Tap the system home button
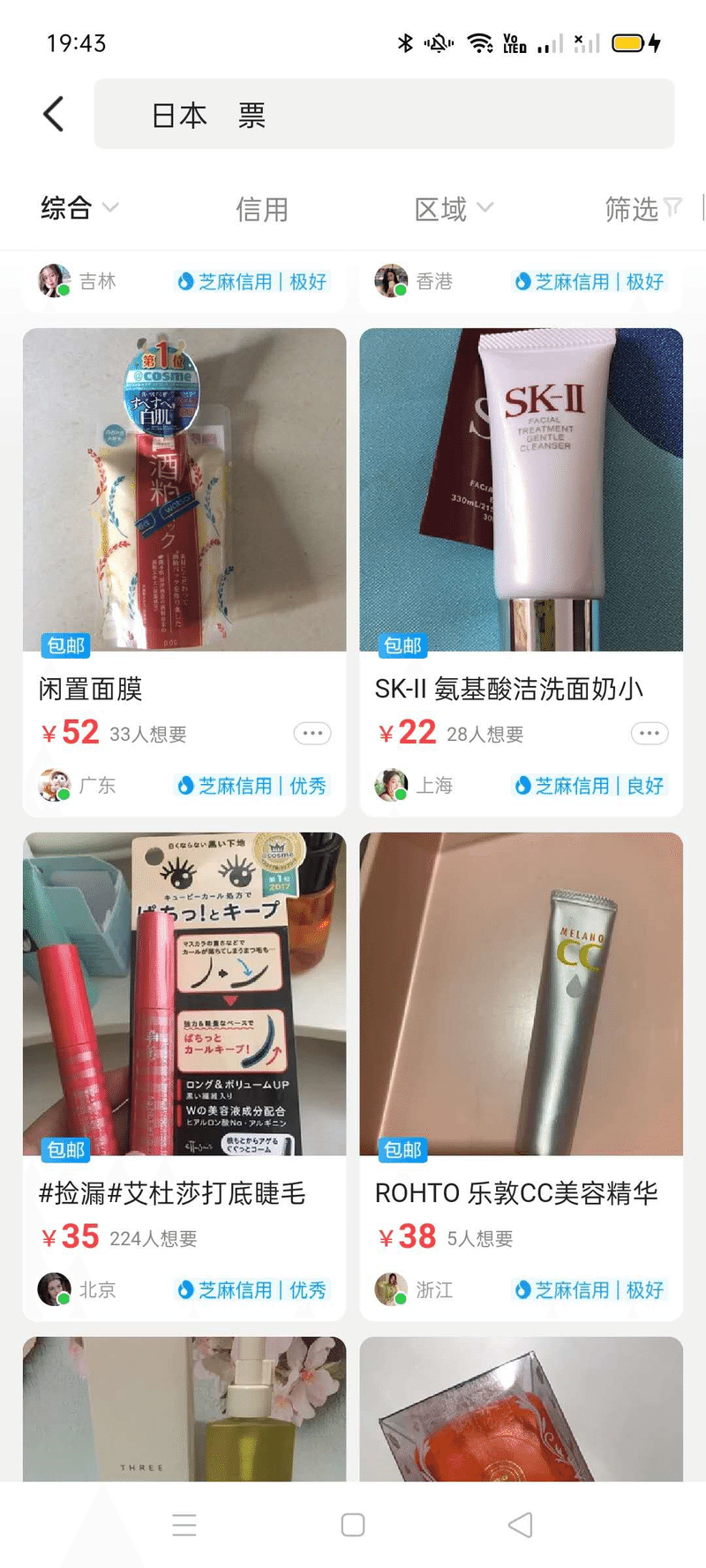Image resolution: width=706 pixels, height=1568 pixels. coord(353,1525)
